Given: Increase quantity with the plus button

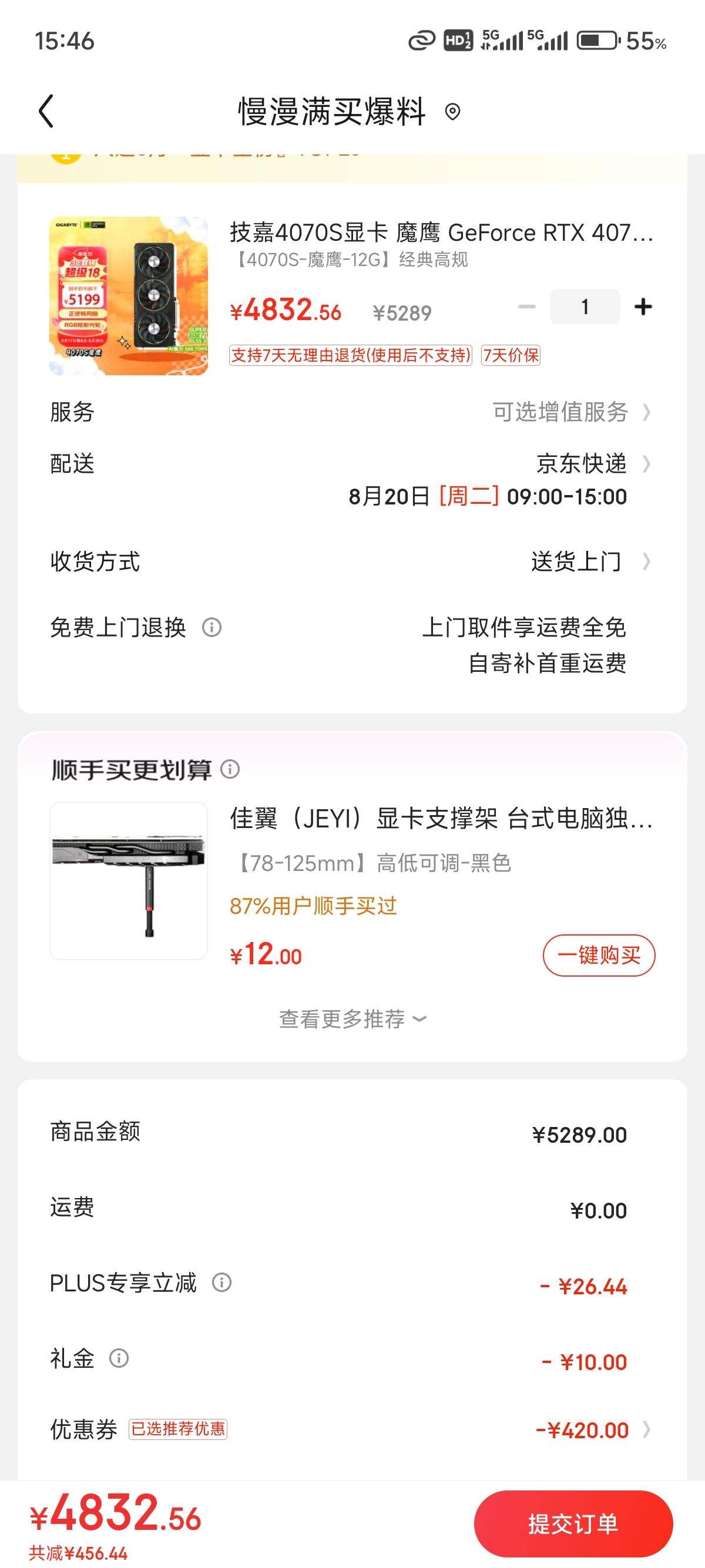Looking at the screenshot, I should tap(643, 307).
